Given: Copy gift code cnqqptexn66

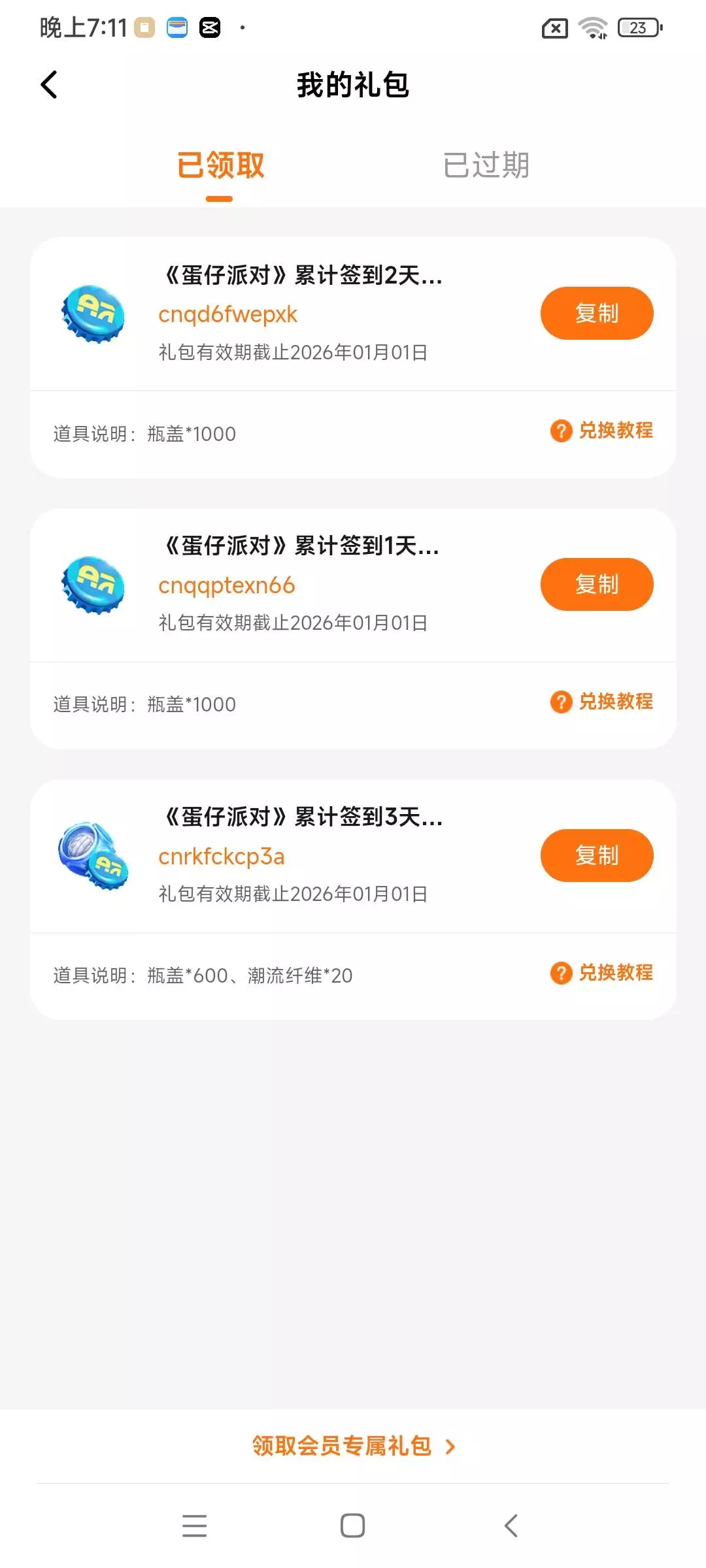Looking at the screenshot, I should click(x=596, y=584).
